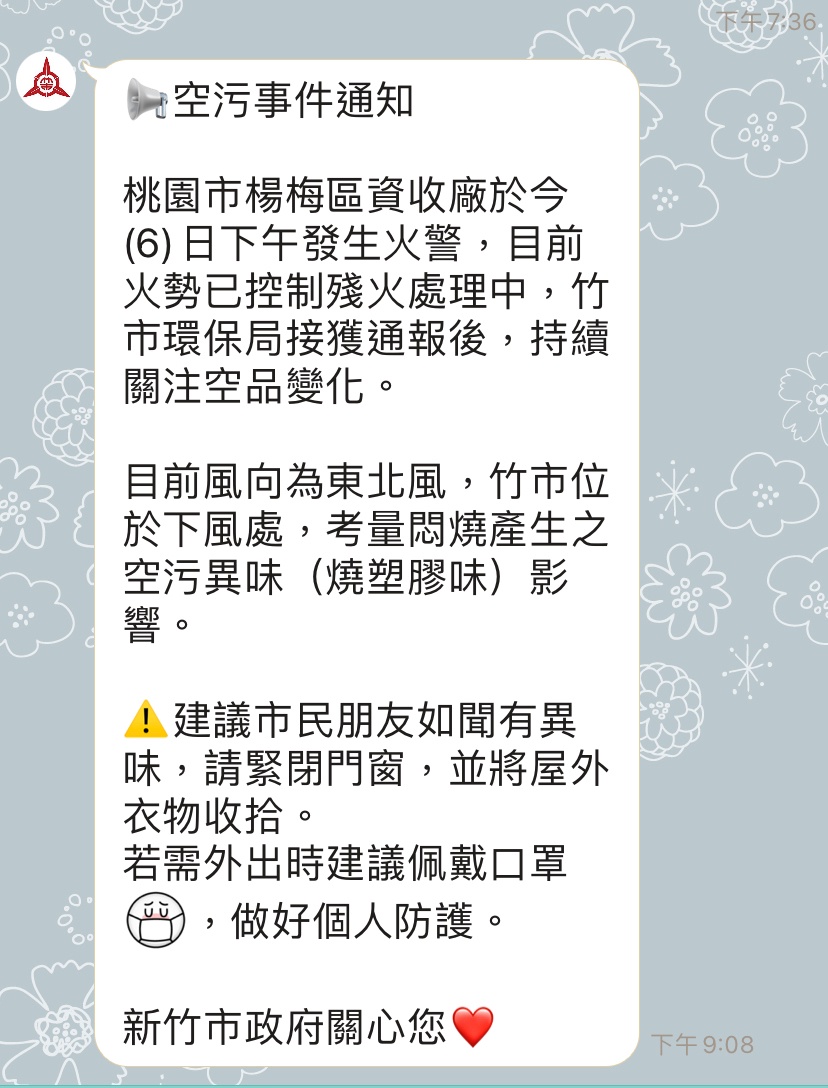The image size is (828, 1088).
Task: Open the sender's profile avatar
Action: [48, 78]
